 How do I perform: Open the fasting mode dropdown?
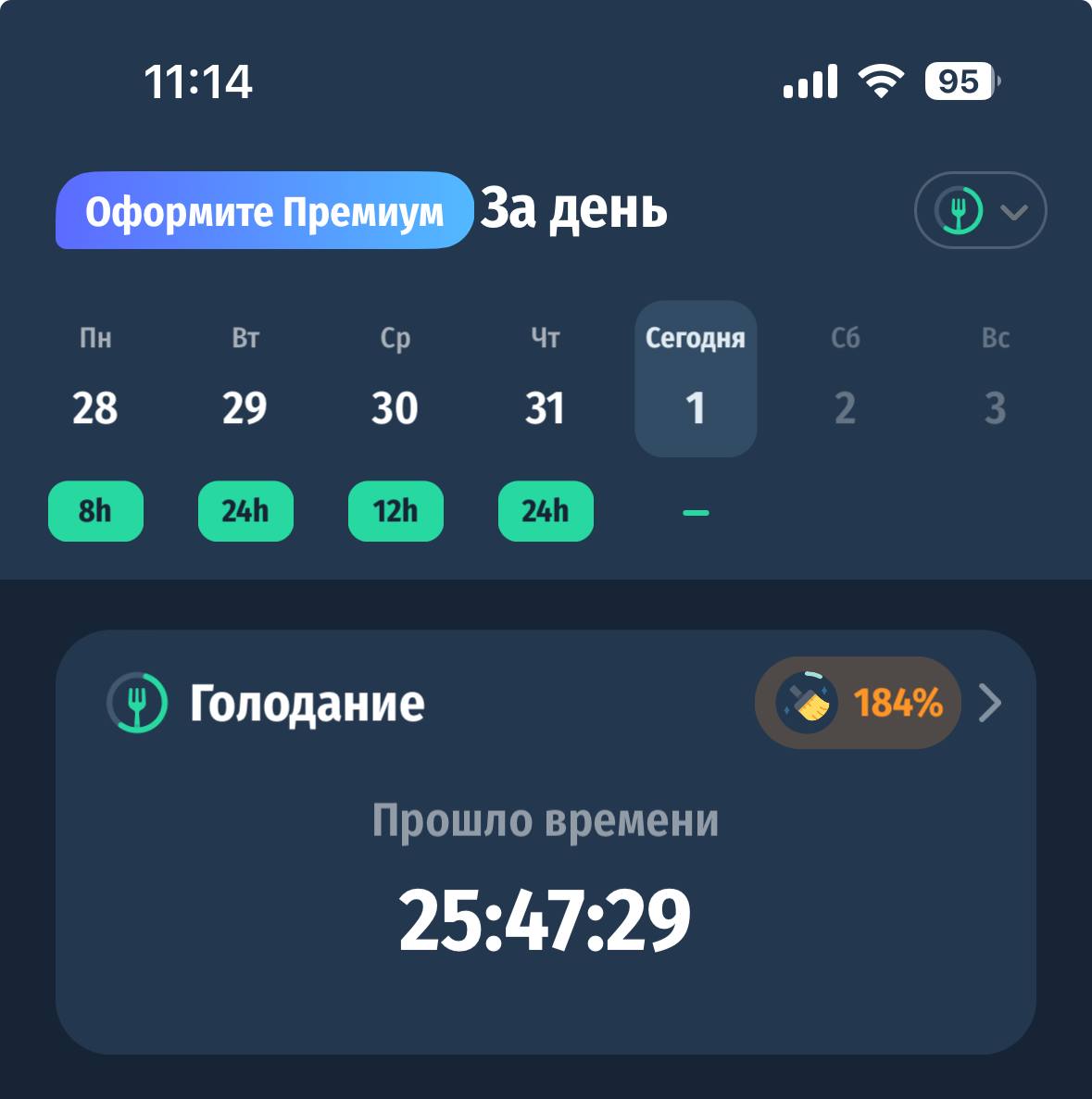tap(980, 211)
